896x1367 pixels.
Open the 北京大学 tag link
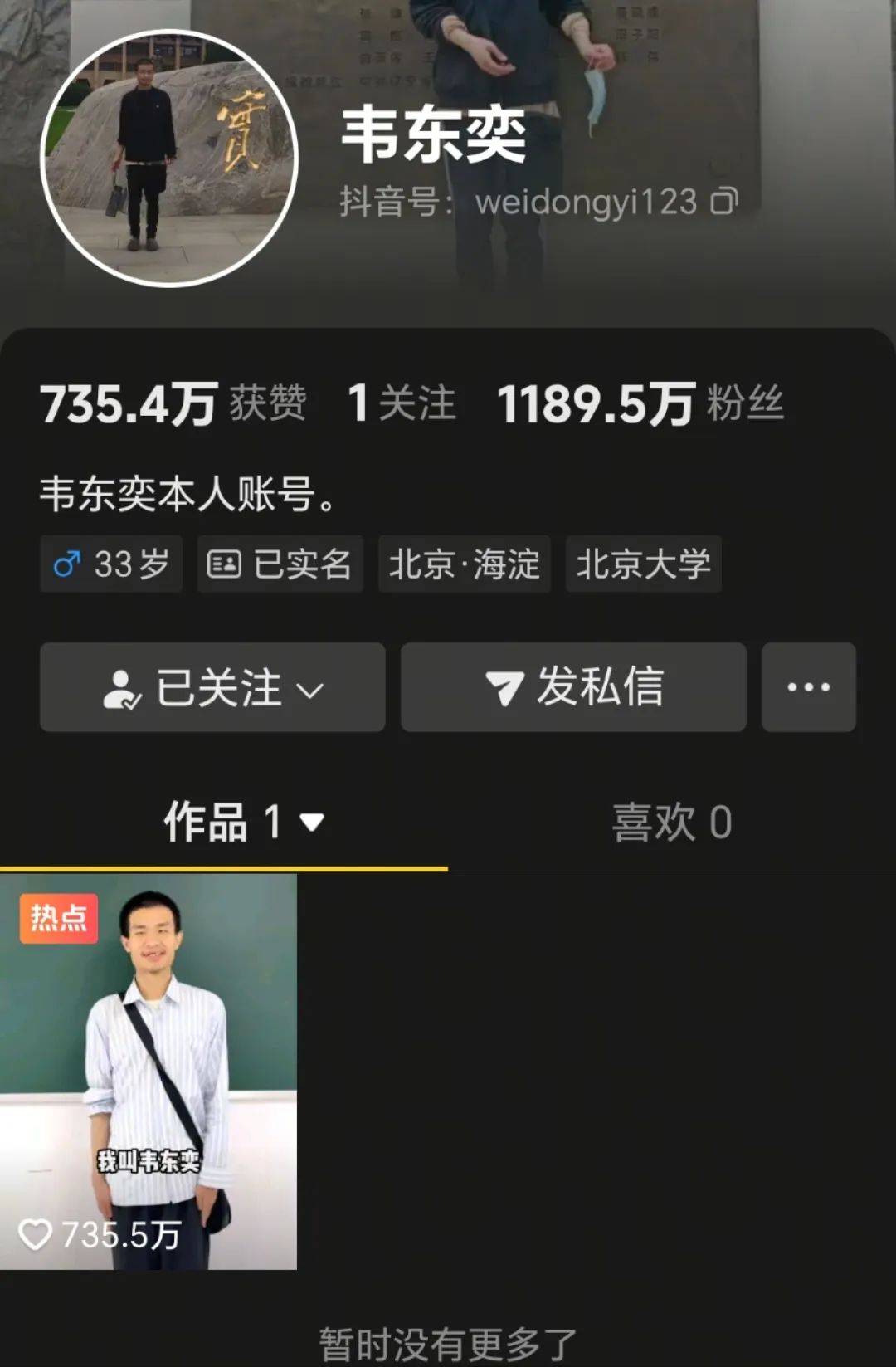[645, 564]
